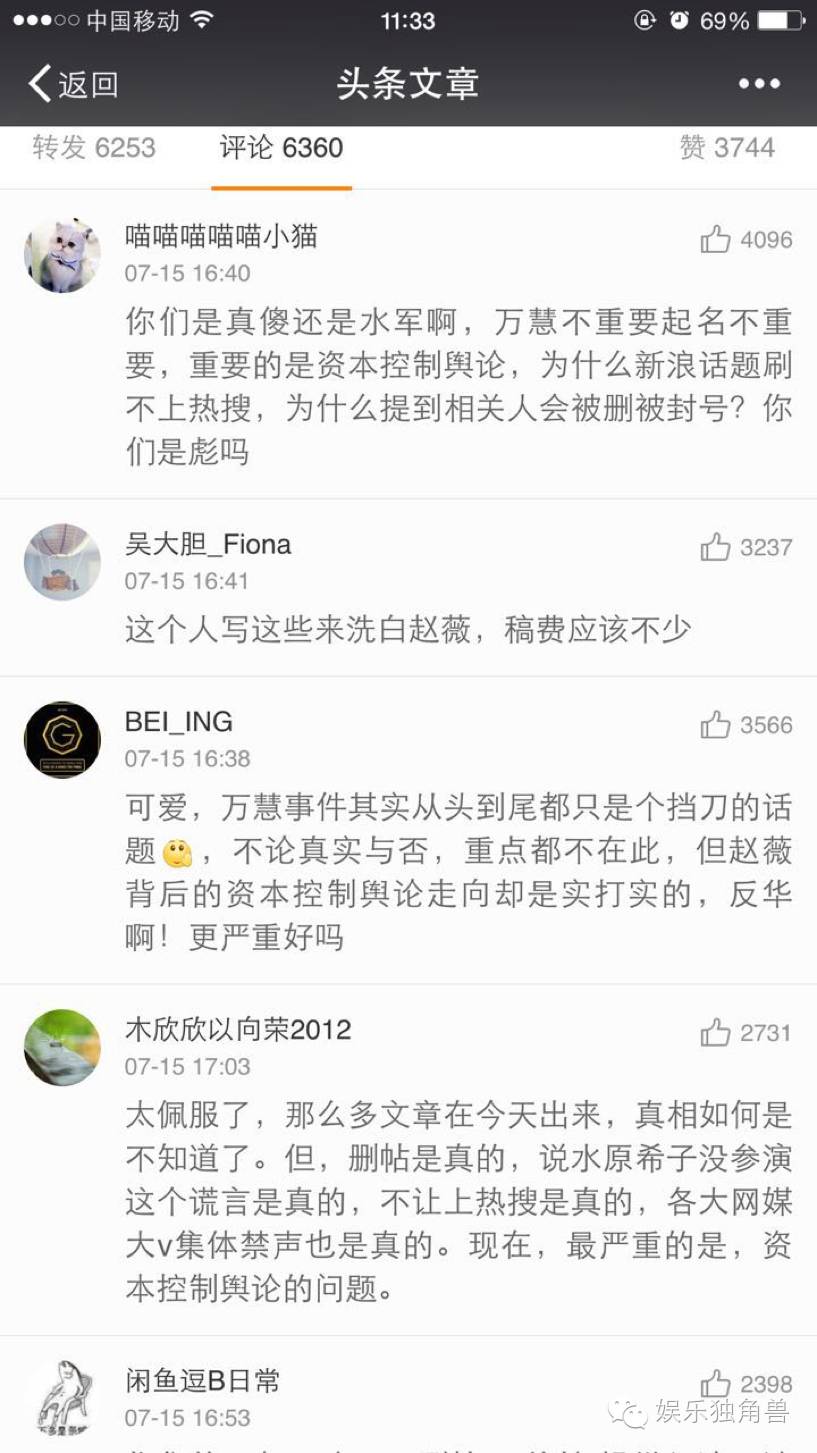Open the avatar of 喵喵喵喵喵小猫
817x1453 pixels.
click(x=62, y=255)
